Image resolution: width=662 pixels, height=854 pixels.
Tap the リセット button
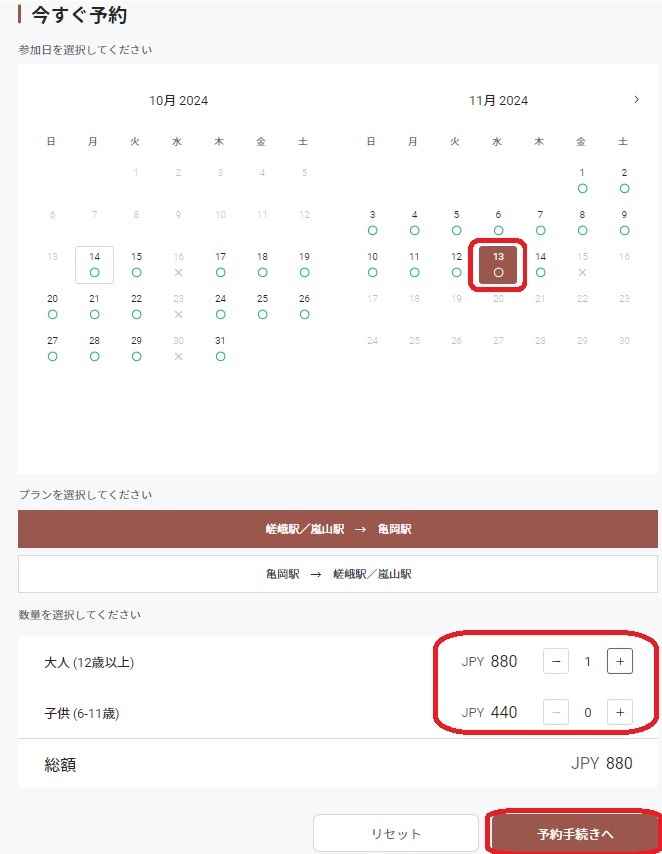coord(396,833)
